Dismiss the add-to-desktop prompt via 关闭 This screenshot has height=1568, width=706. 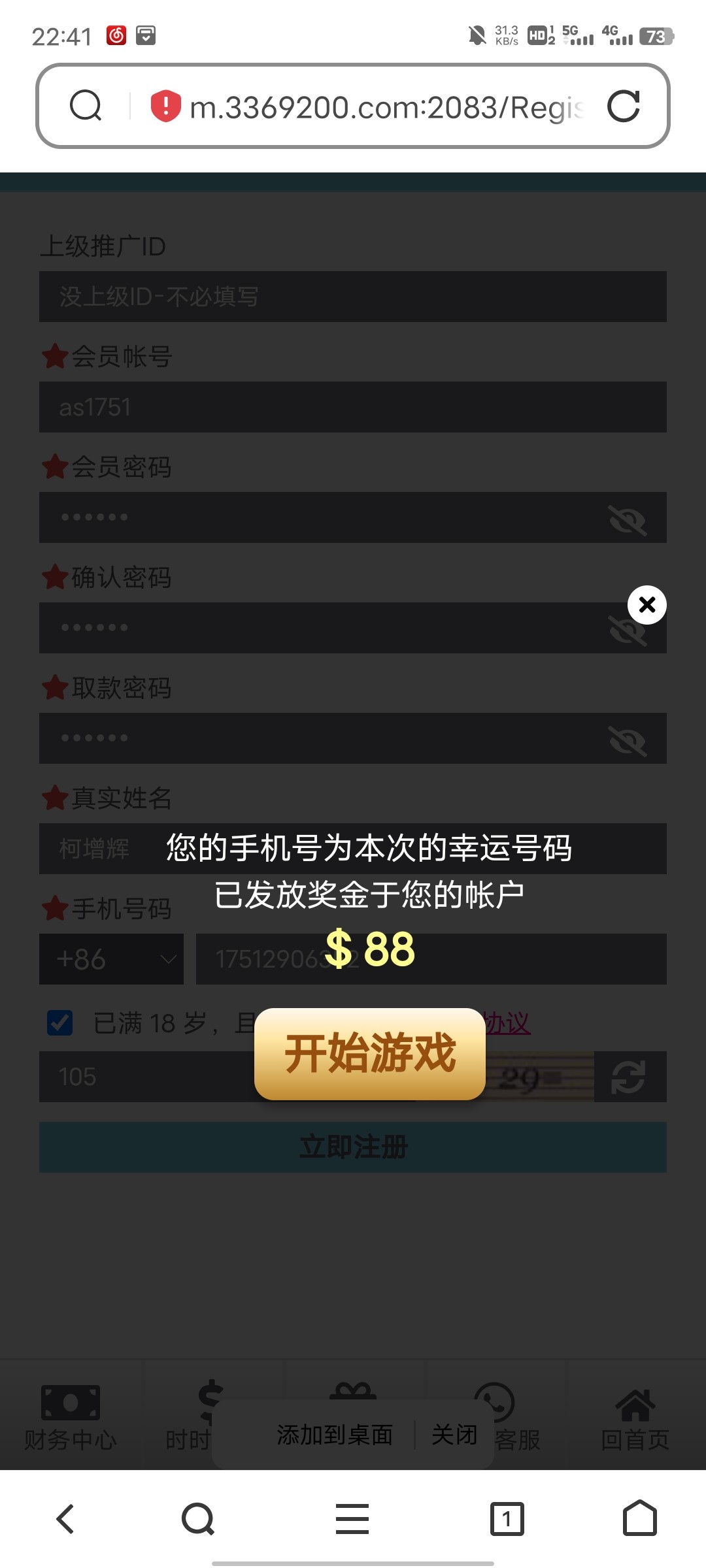454,1435
